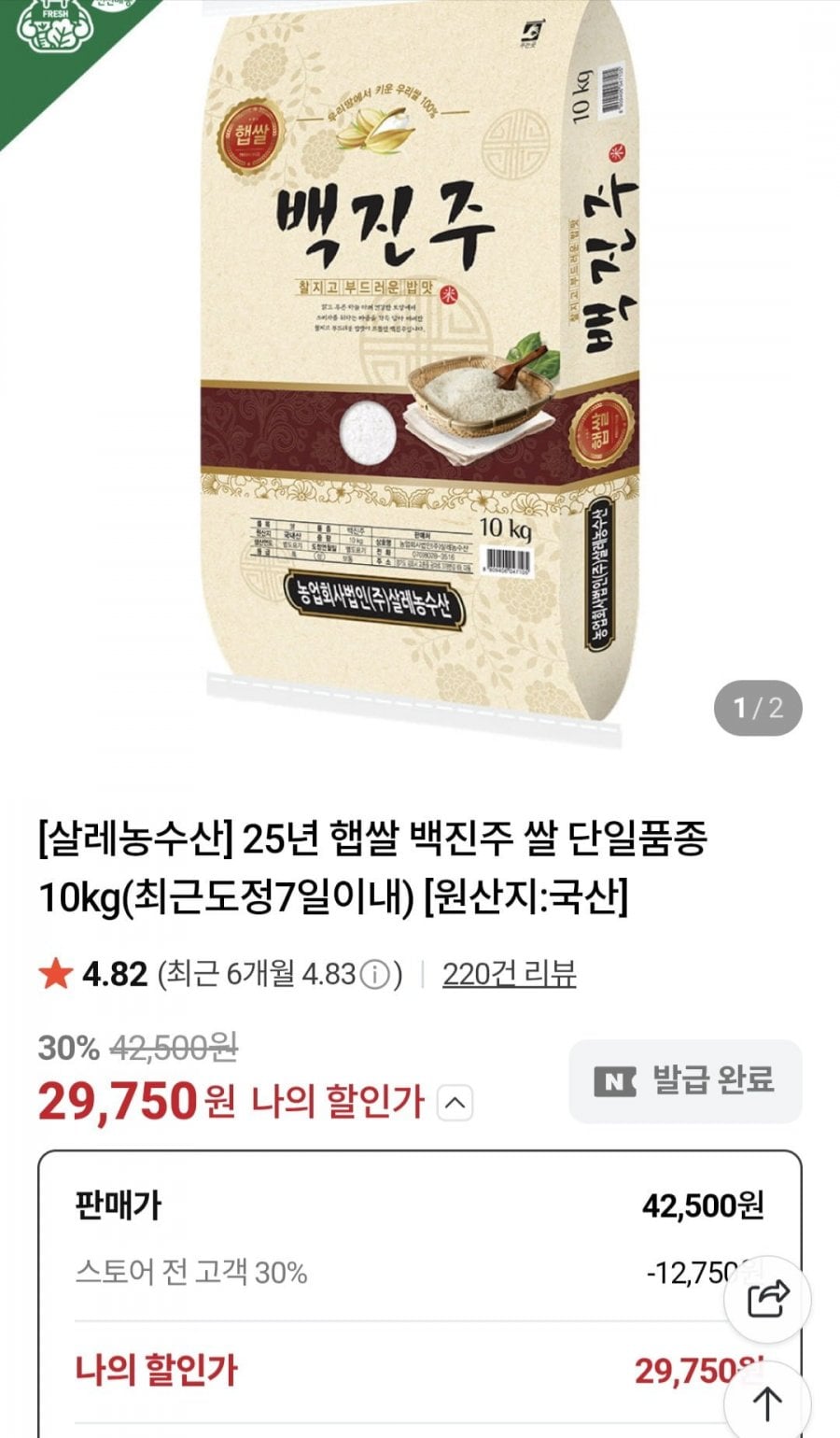Jump back to top with arrow button

click(767, 1402)
